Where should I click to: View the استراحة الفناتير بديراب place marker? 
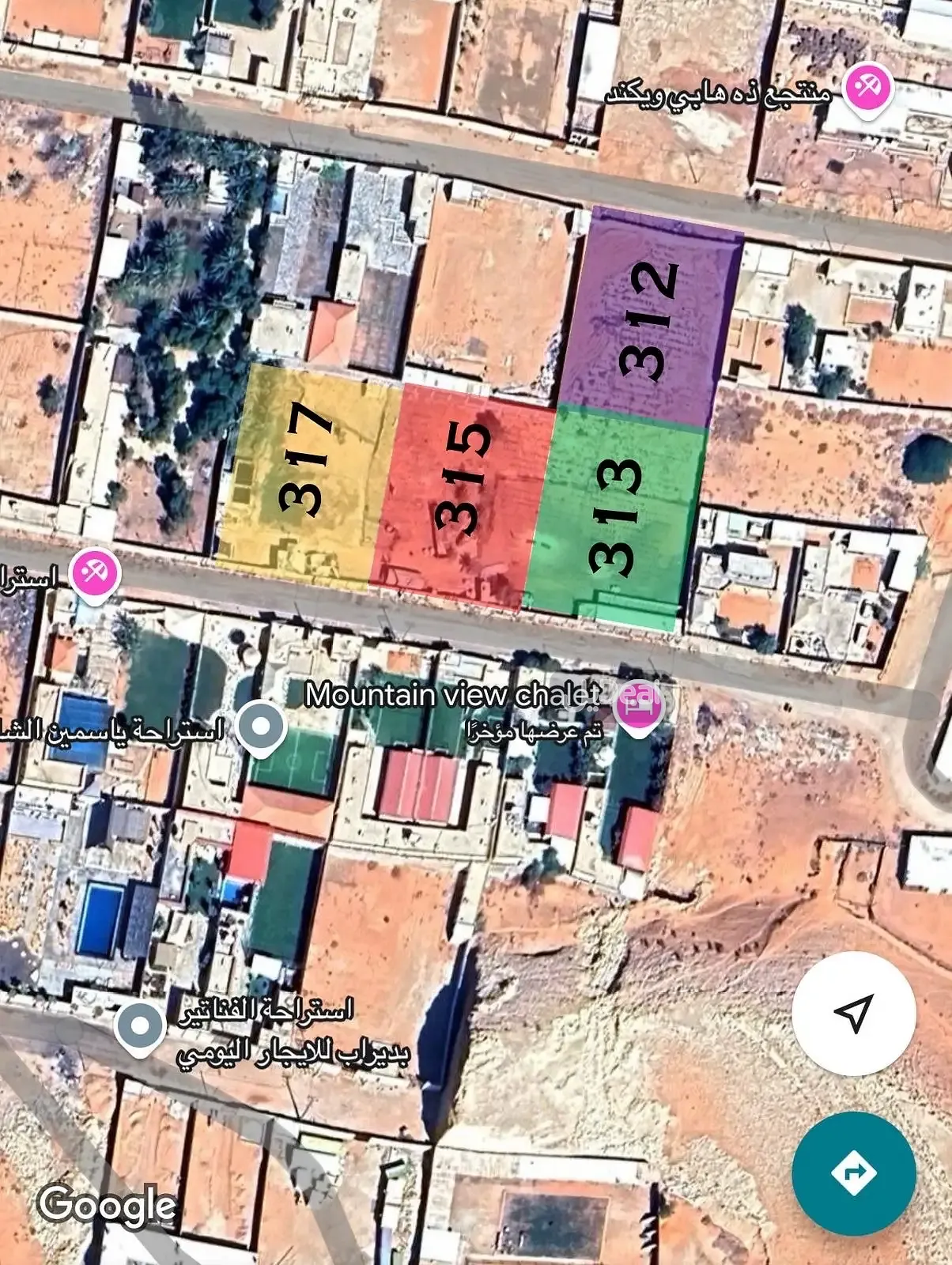point(140,1027)
